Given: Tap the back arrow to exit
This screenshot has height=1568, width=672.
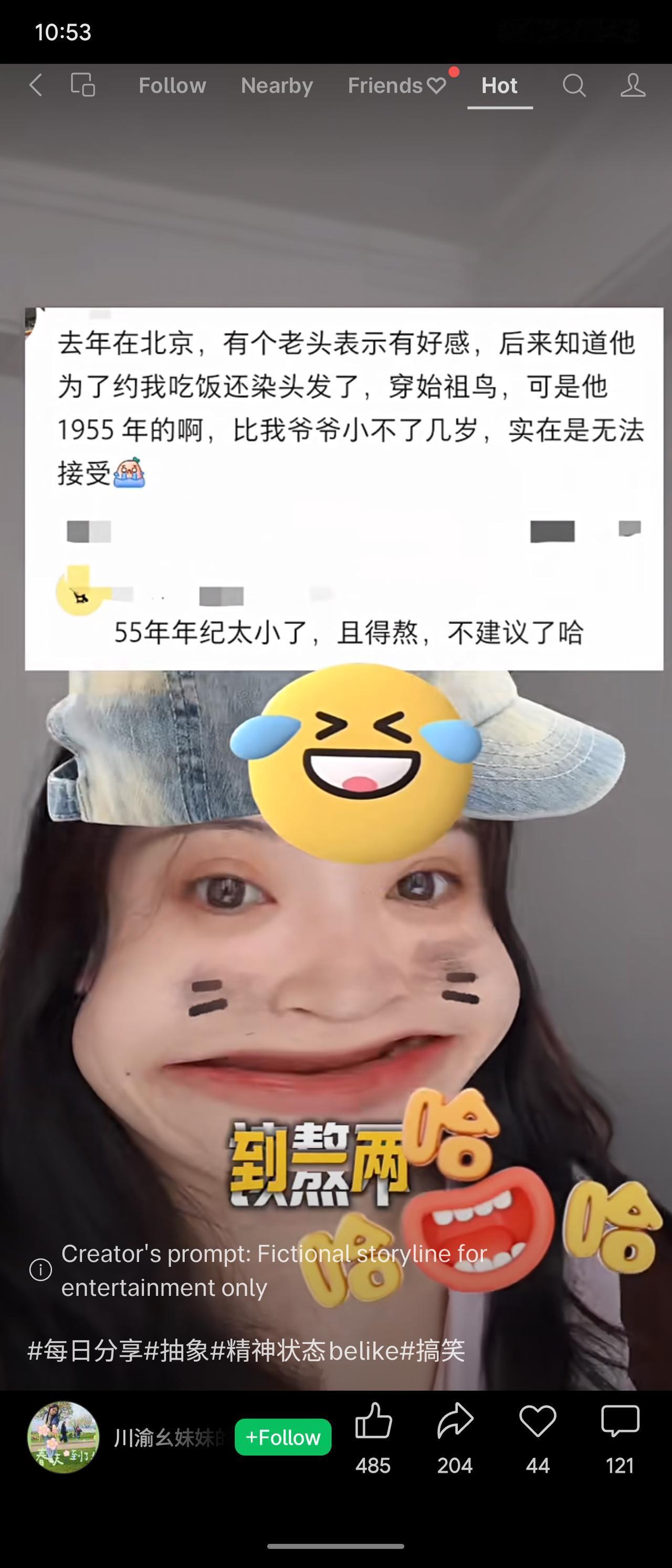Looking at the screenshot, I should click(x=36, y=85).
